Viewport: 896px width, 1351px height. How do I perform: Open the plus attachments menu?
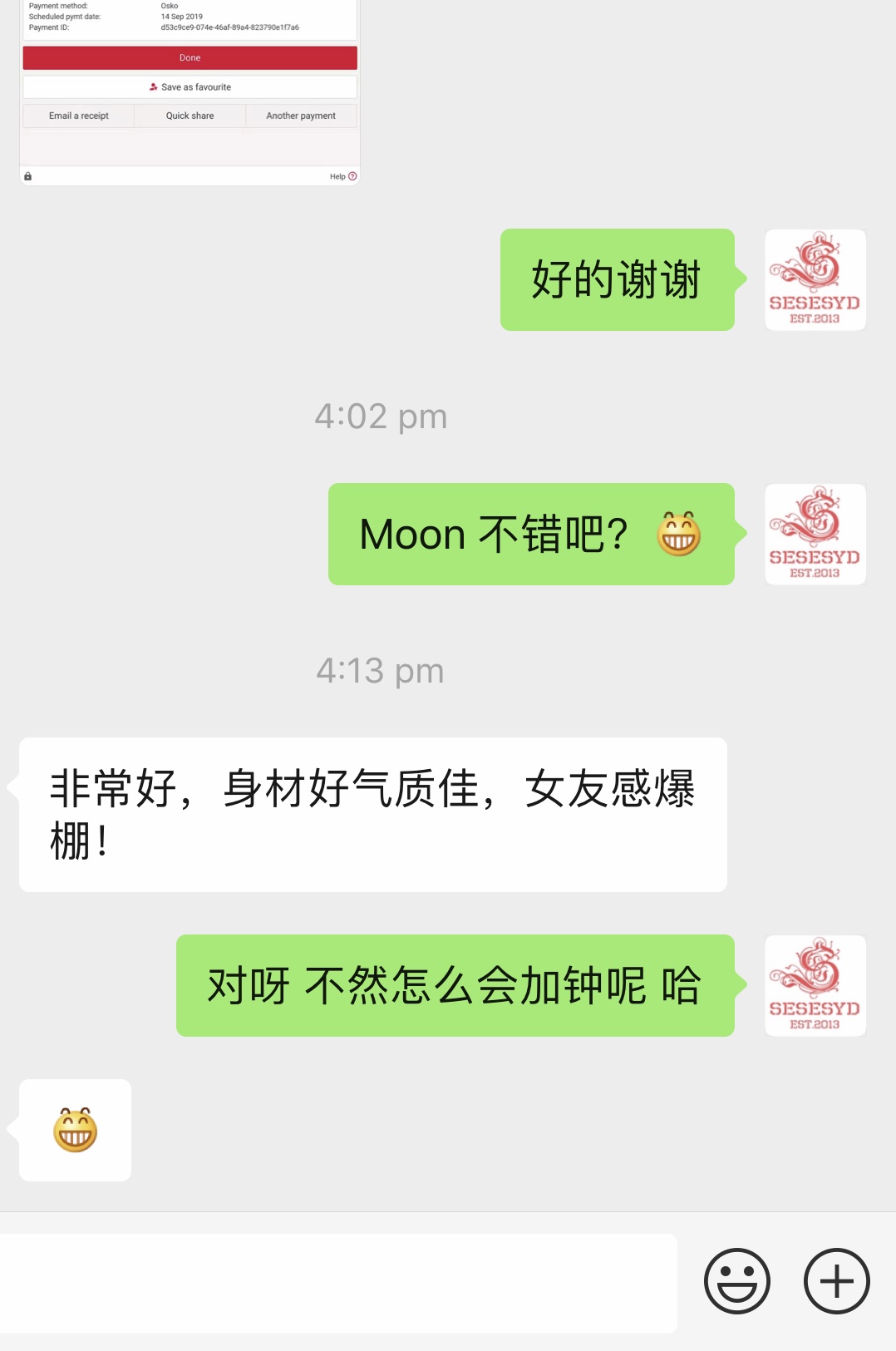click(836, 1281)
